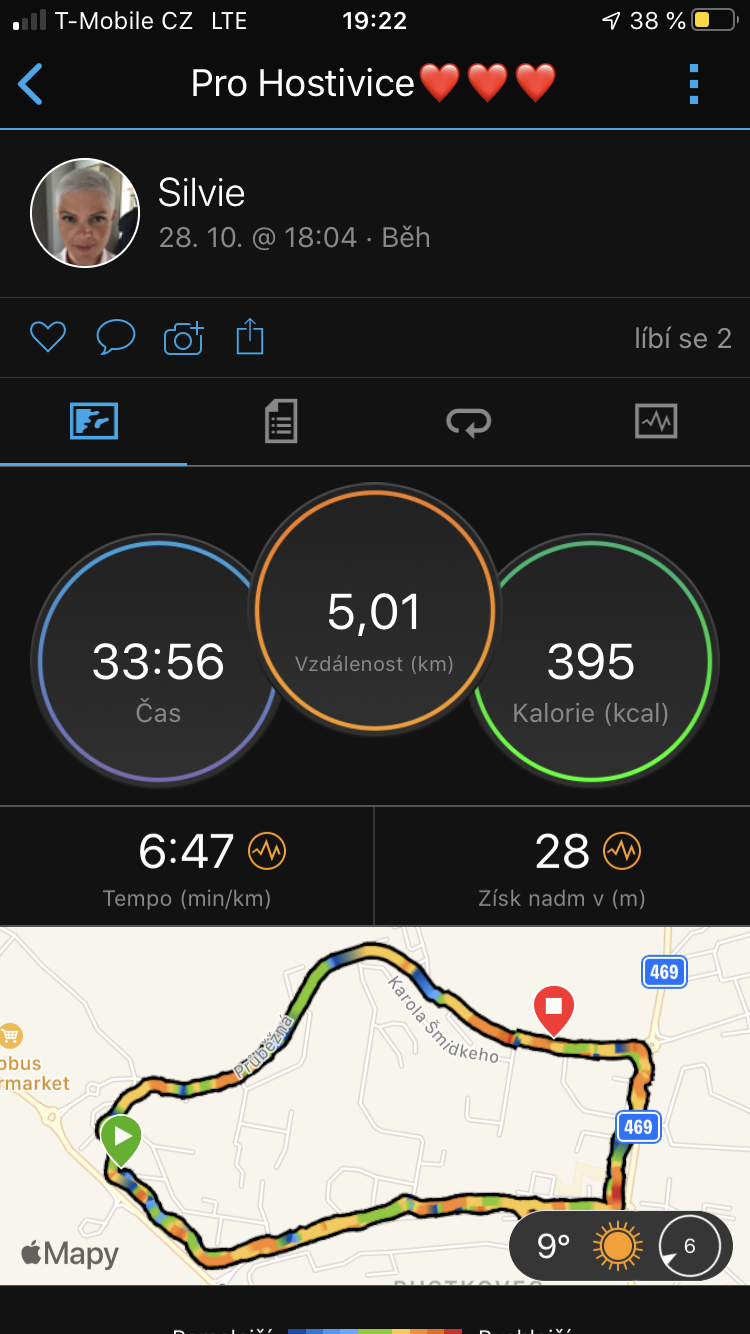Open the comments bubble

pyautogui.click(x=116, y=338)
